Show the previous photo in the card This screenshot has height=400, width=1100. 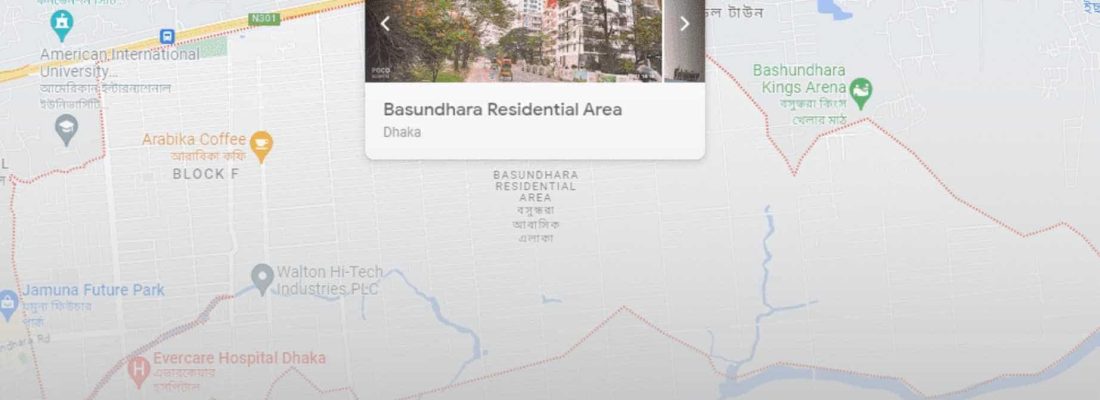[x=385, y=24]
